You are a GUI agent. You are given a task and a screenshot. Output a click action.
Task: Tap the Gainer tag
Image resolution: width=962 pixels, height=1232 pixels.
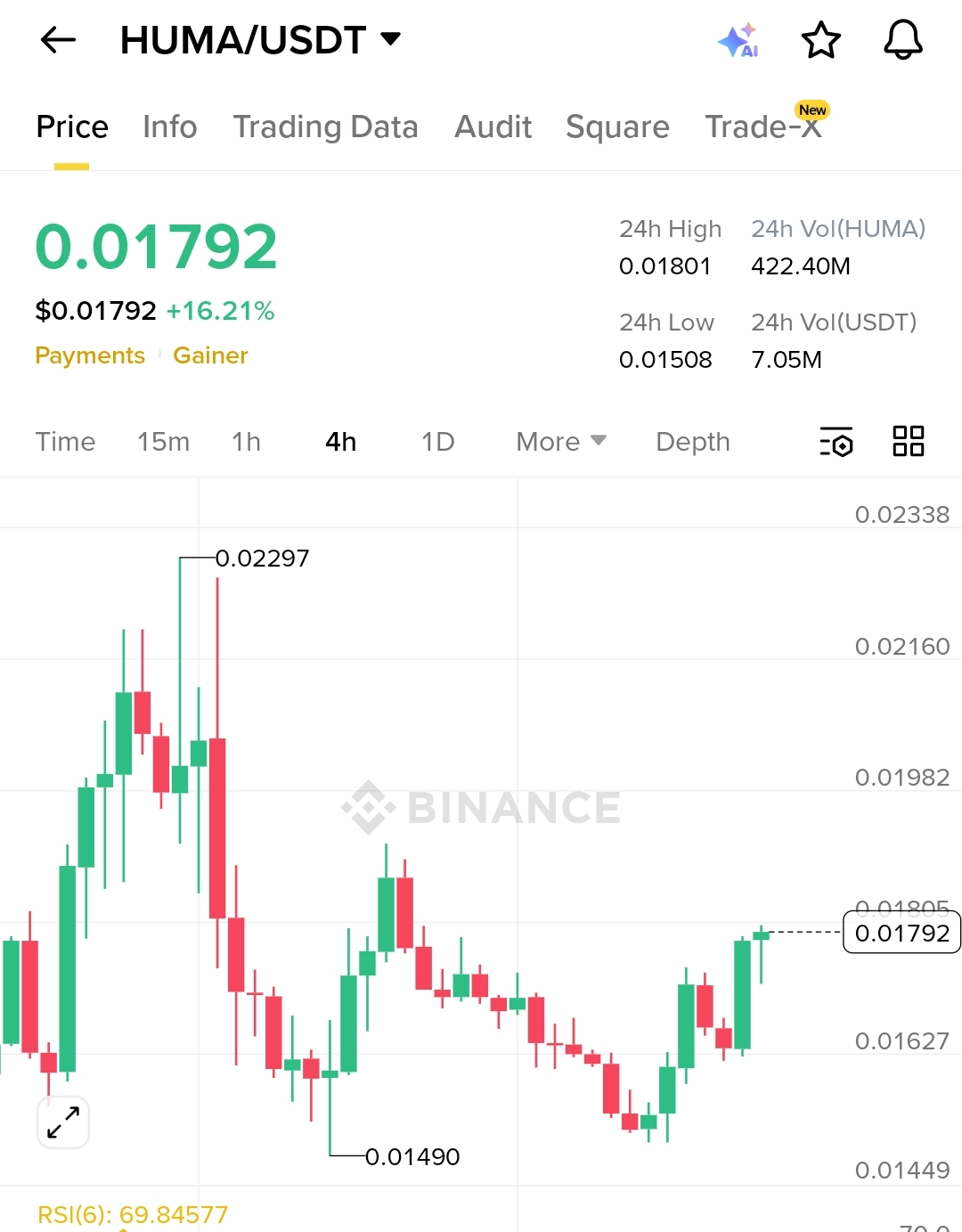point(210,355)
